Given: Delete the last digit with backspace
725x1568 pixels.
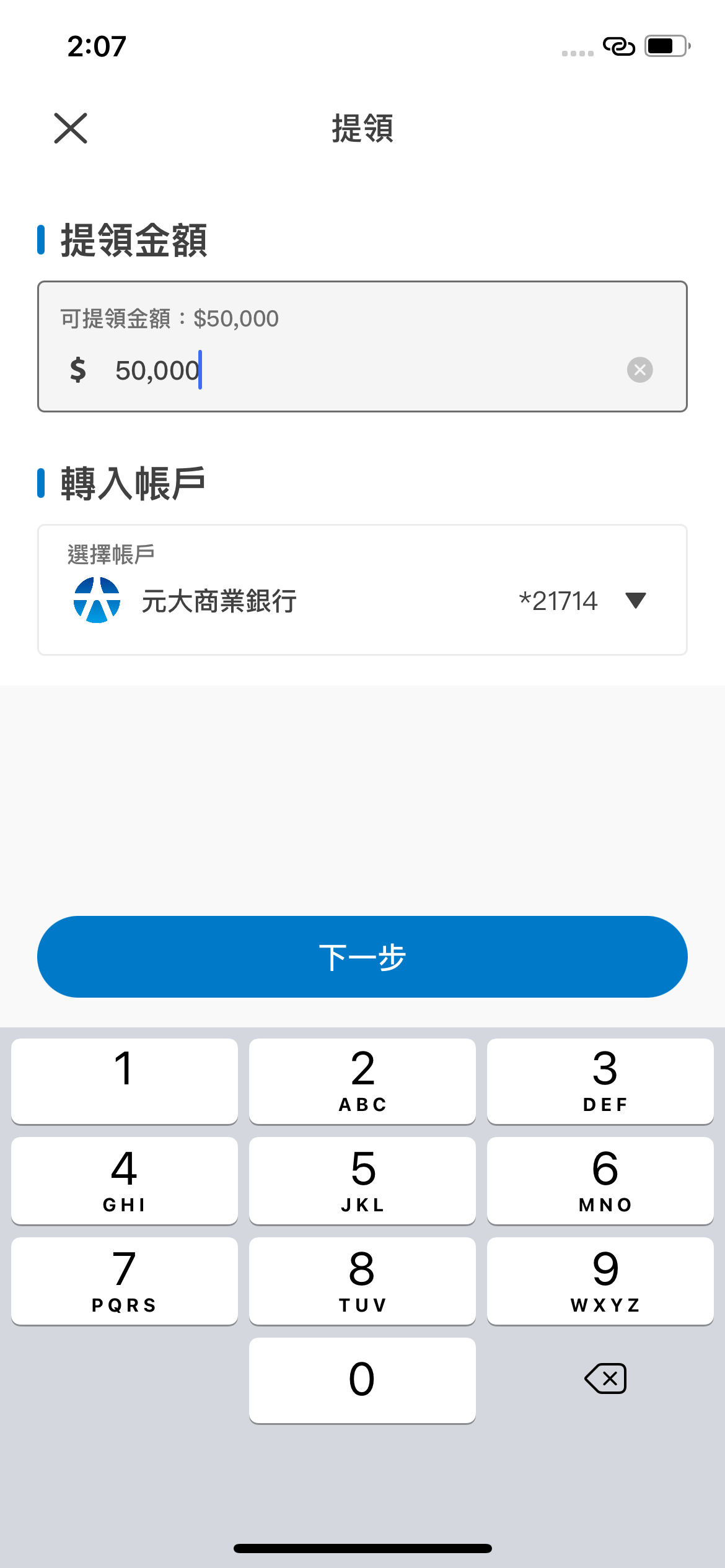Looking at the screenshot, I should (605, 1379).
